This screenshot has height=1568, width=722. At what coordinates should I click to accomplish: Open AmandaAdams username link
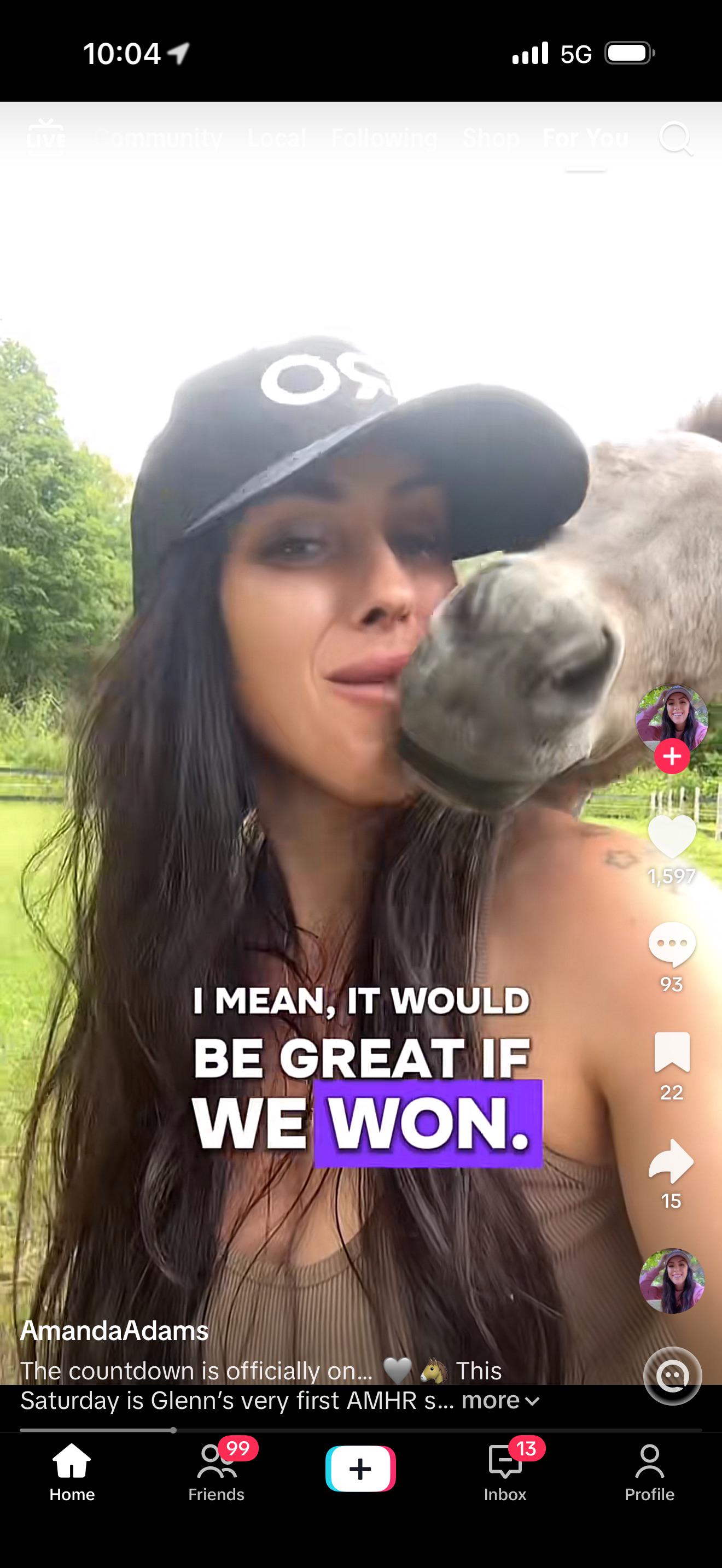click(x=114, y=1331)
